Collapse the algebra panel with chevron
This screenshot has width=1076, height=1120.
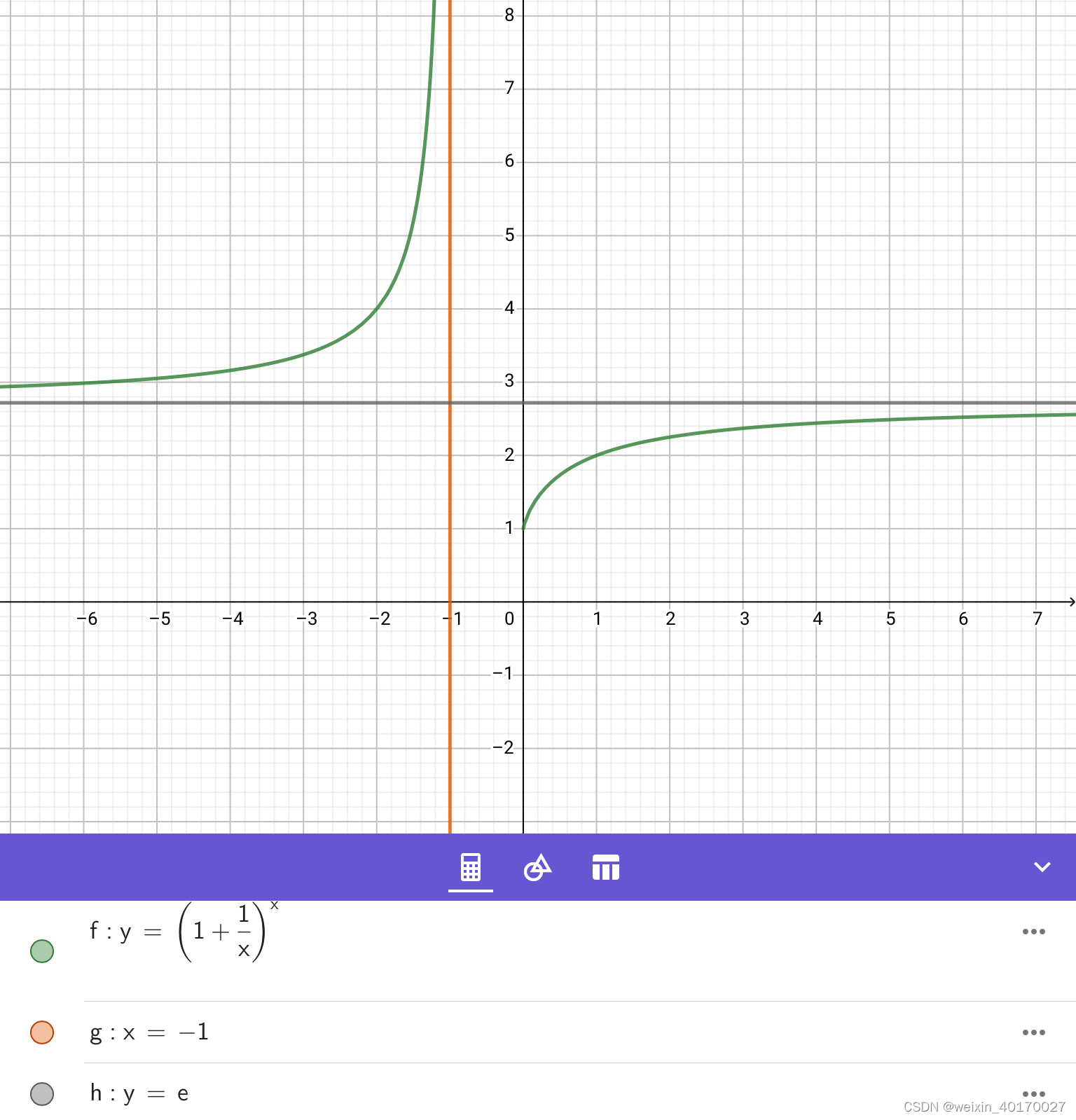click(x=1042, y=867)
